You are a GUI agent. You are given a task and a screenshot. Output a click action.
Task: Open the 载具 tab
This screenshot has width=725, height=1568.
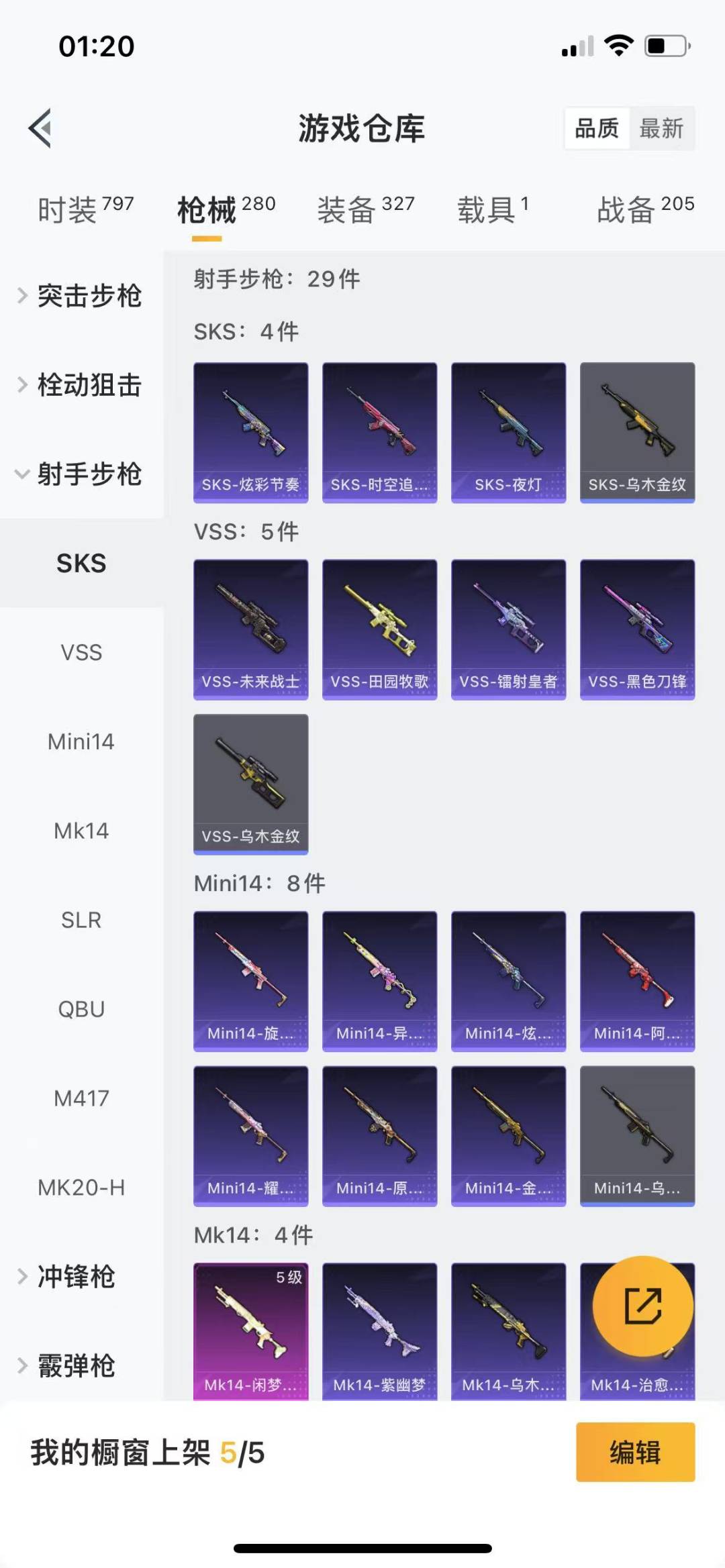[493, 209]
